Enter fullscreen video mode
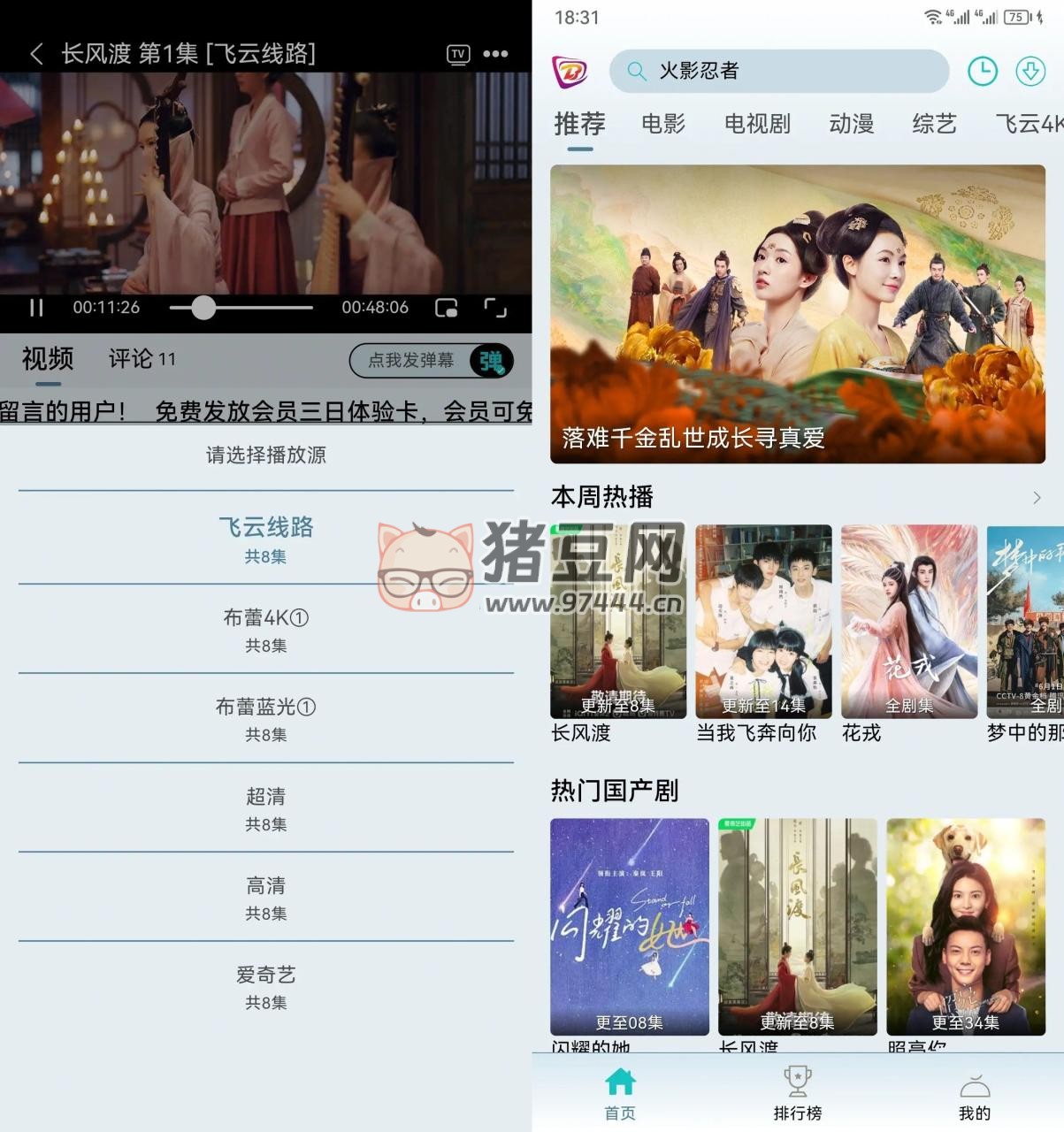Screen dimensions: 1064x1132 (x=495, y=307)
